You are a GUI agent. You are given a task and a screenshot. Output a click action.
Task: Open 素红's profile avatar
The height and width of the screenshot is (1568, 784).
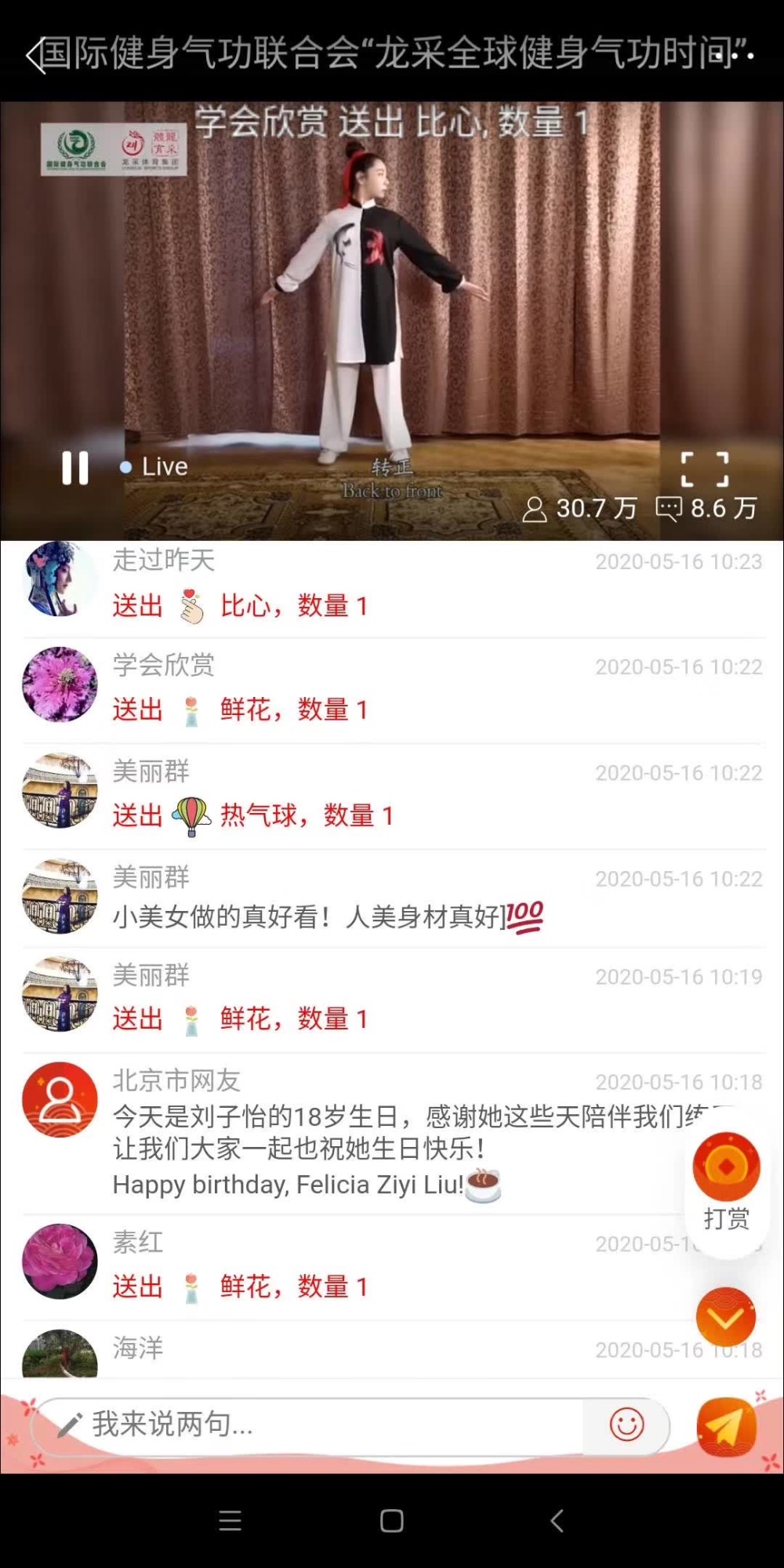[60, 1261]
